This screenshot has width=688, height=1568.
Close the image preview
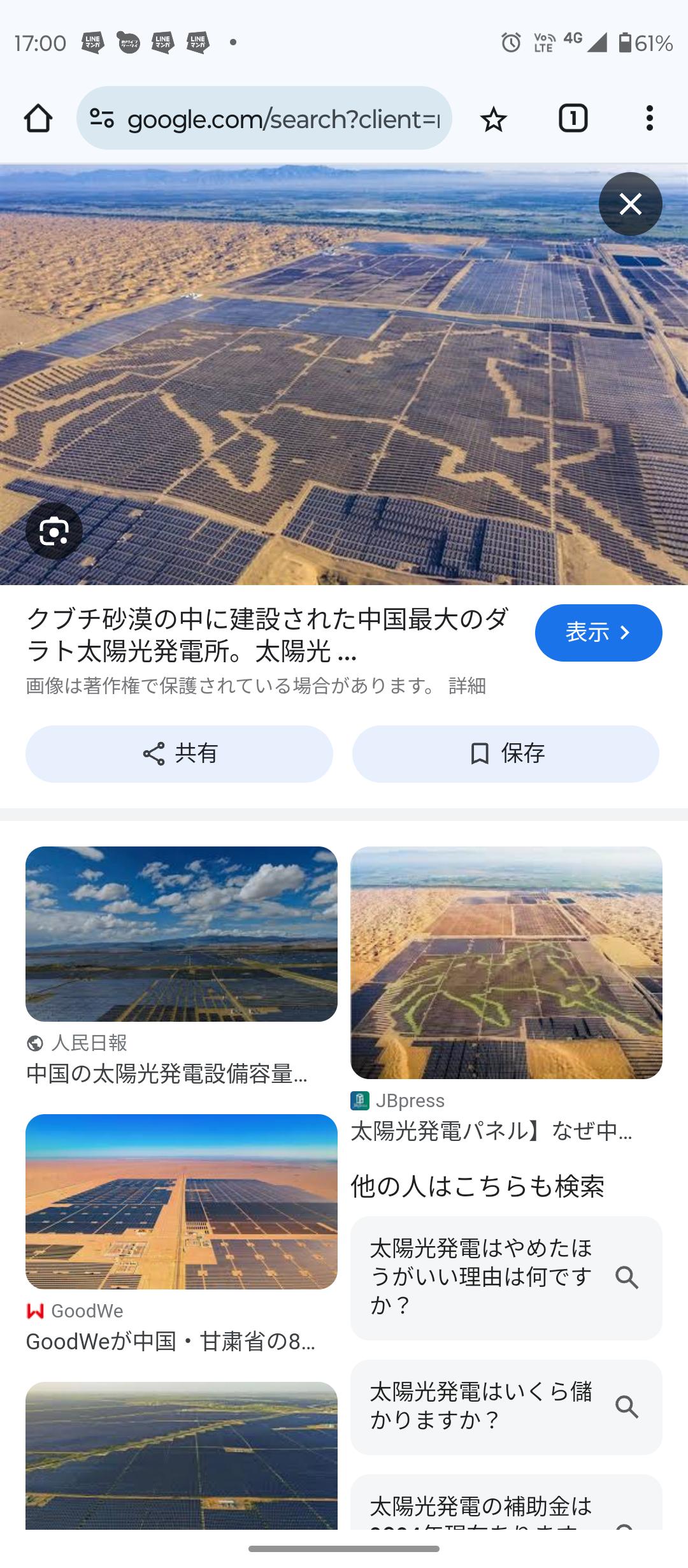[x=630, y=204]
